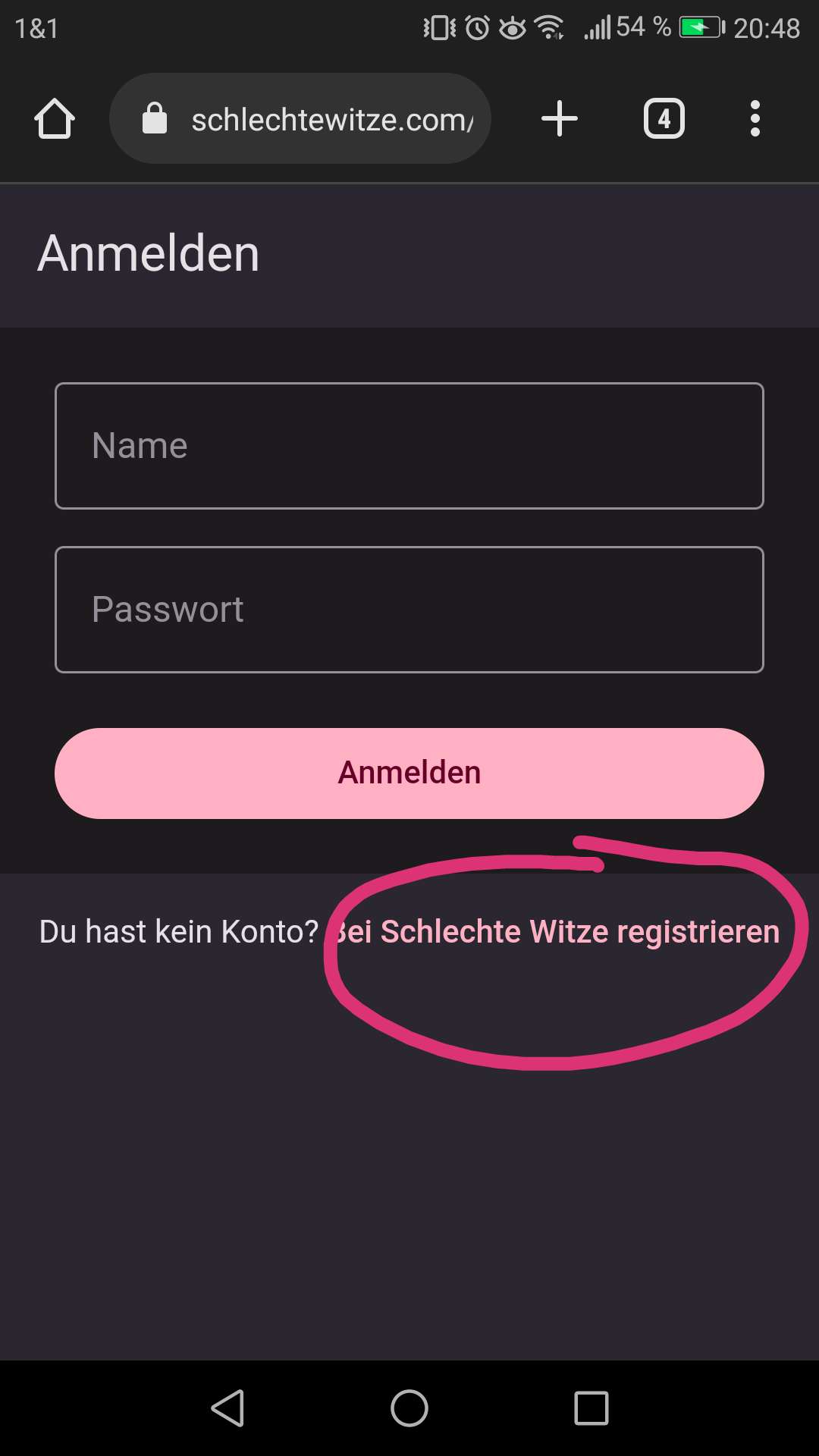
Task: Tap the browser home icon
Action: click(55, 119)
